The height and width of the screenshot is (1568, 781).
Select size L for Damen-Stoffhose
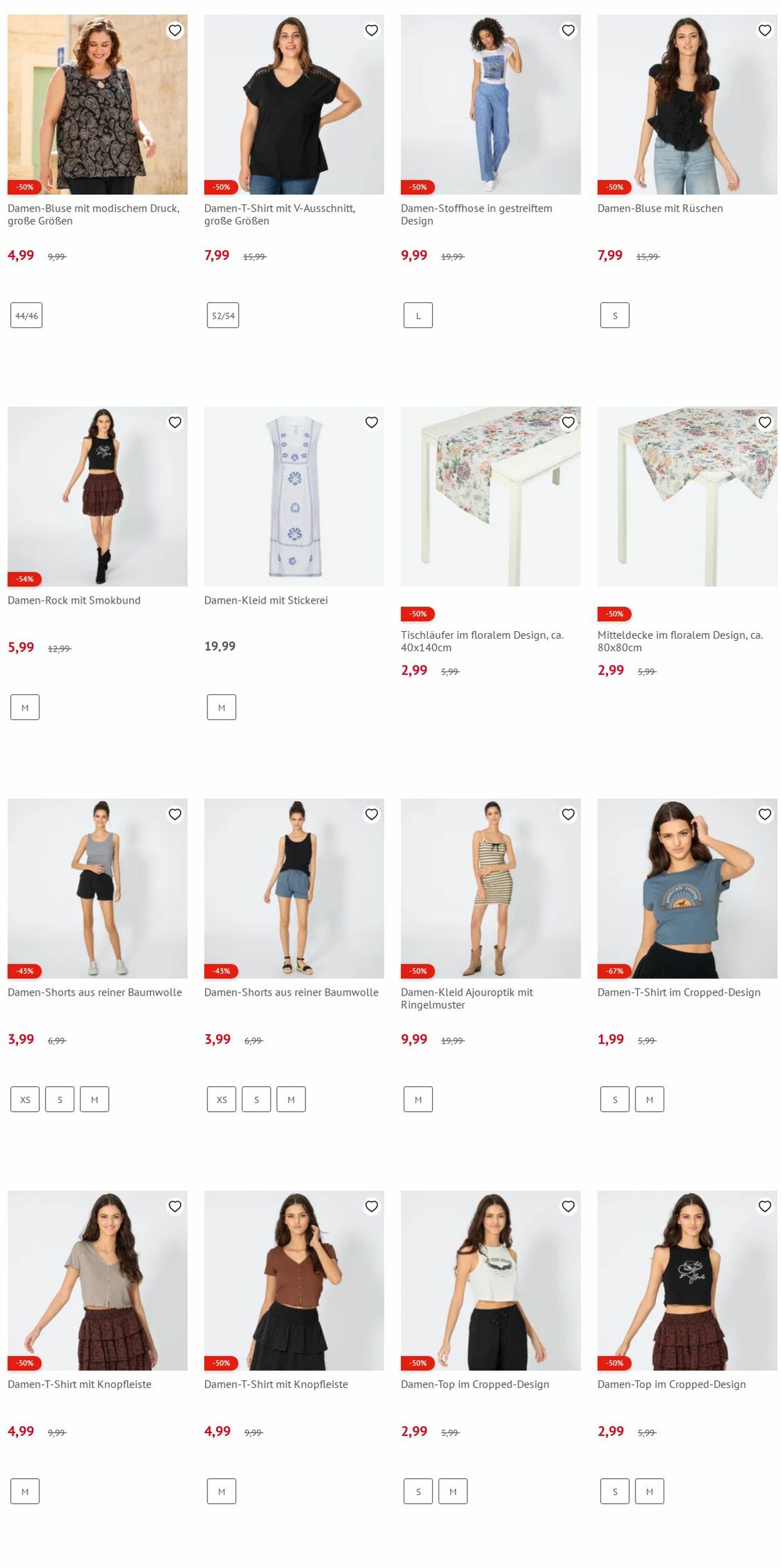click(418, 316)
